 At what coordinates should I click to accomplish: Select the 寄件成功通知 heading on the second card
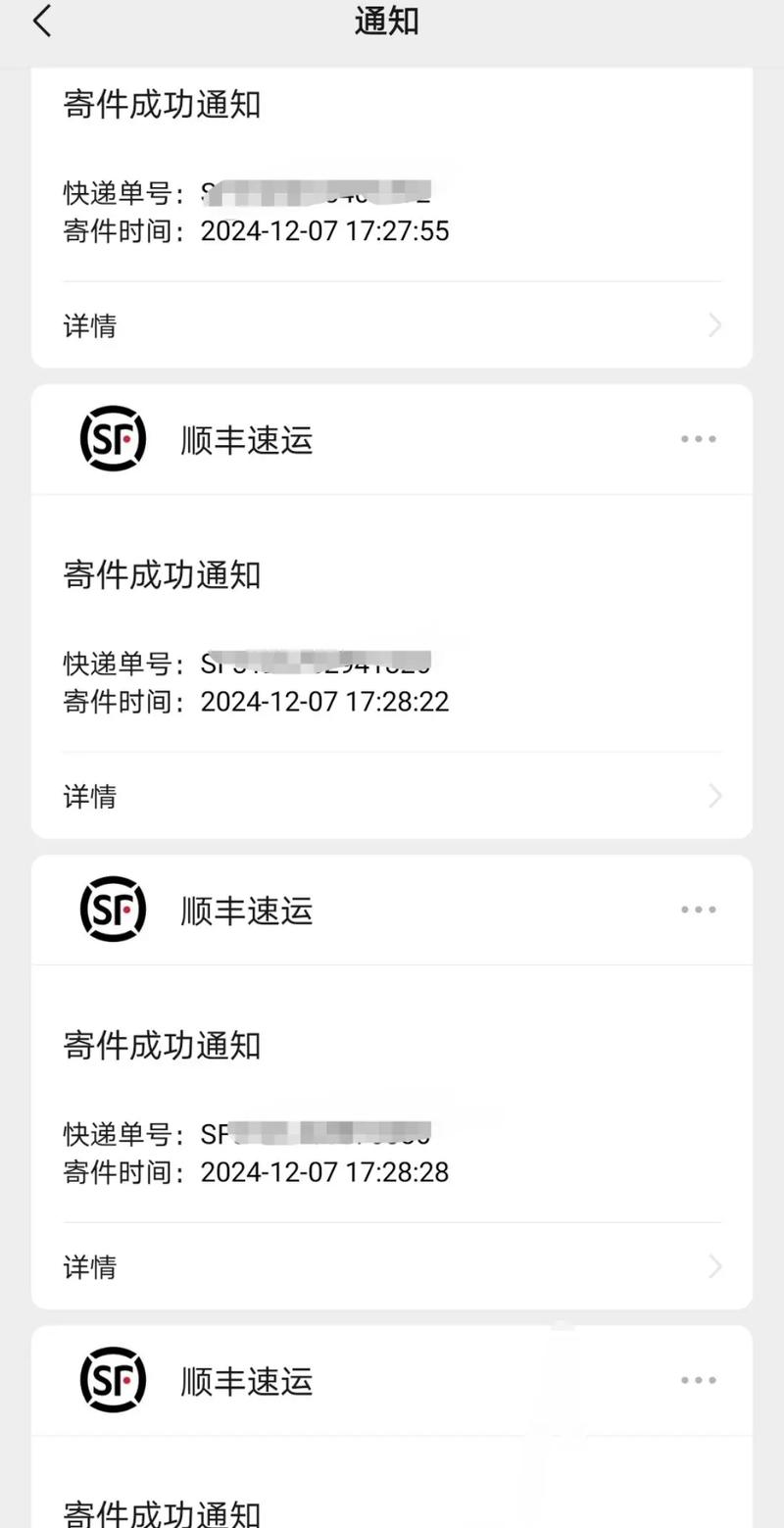pyautogui.click(x=161, y=576)
